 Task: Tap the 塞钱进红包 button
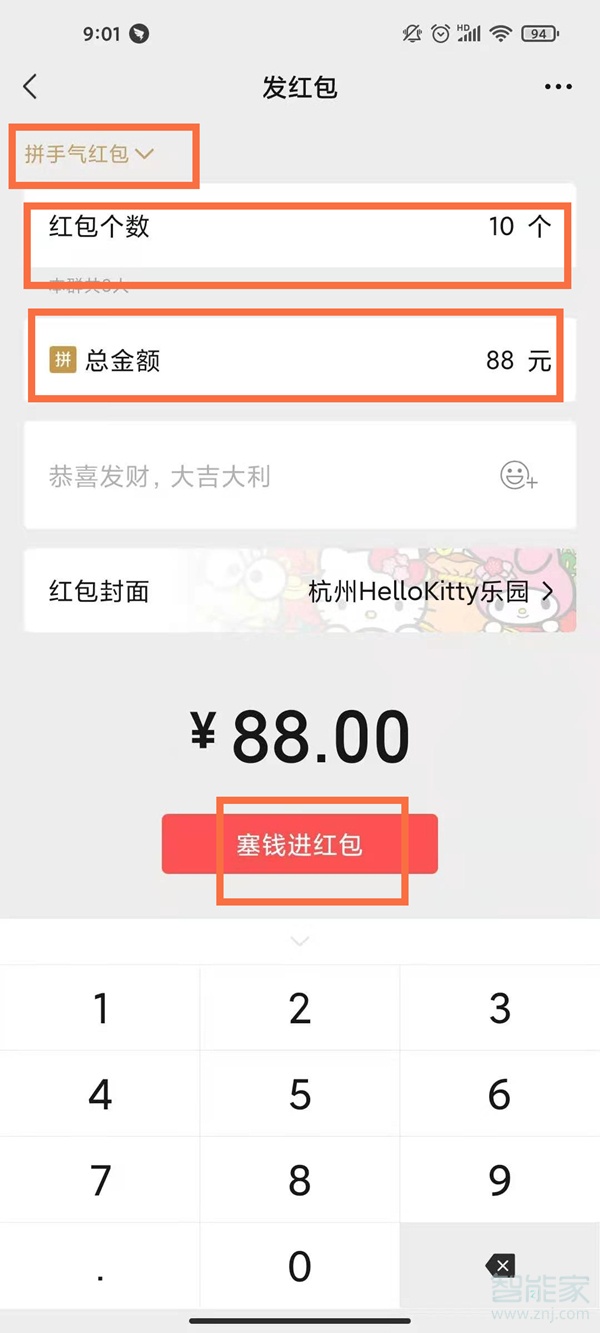click(x=300, y=845)
